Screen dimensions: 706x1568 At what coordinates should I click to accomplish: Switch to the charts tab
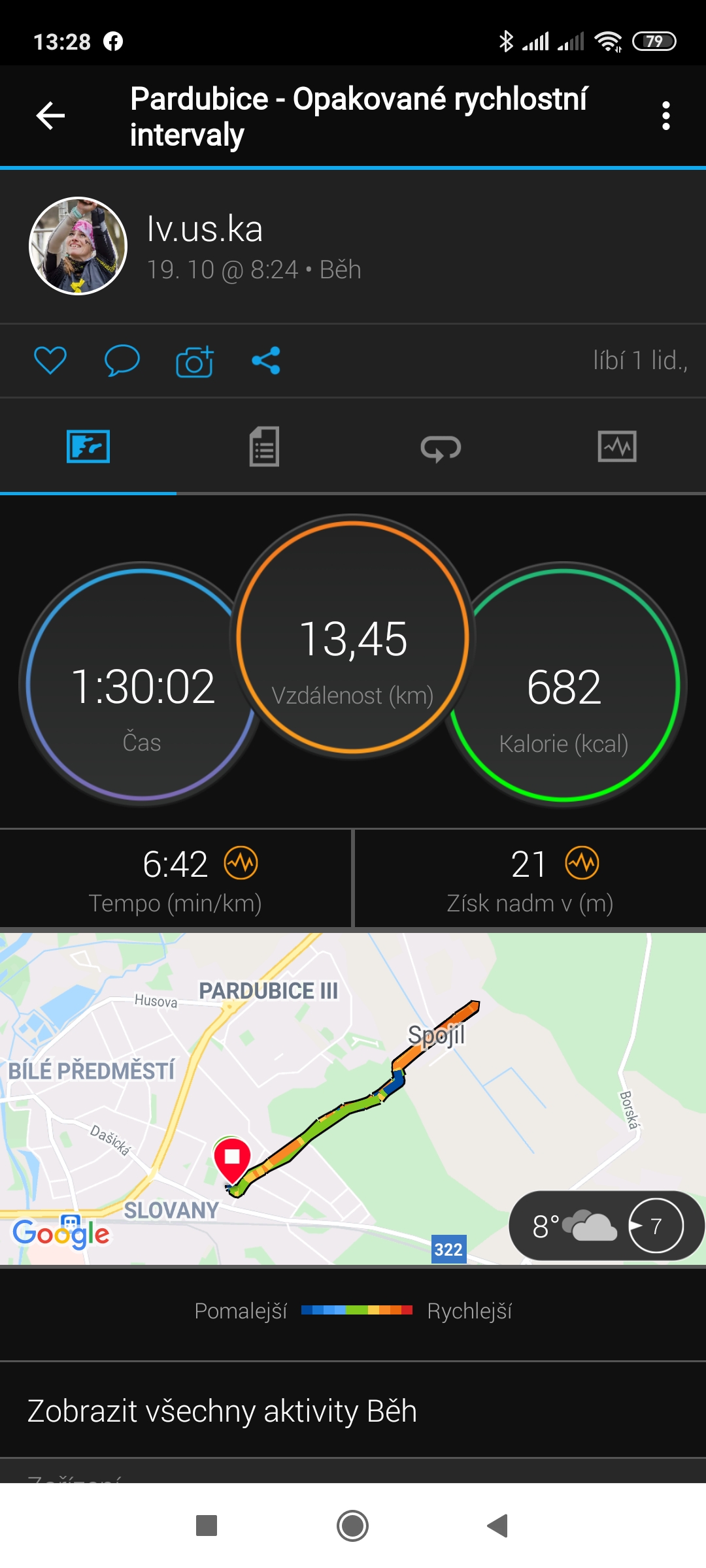(x=617, y=447)
